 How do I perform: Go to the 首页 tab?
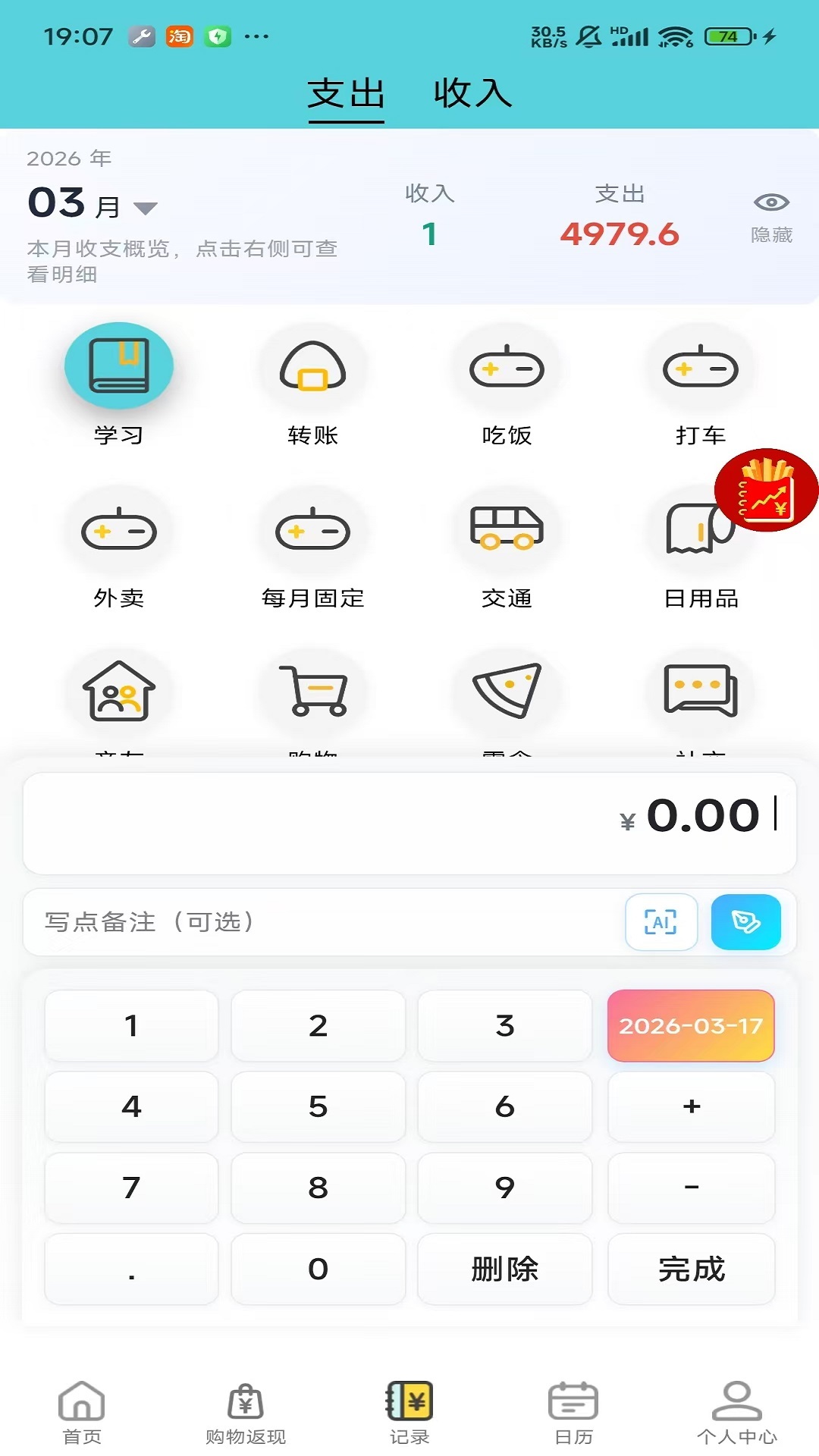pos(82,1413)
